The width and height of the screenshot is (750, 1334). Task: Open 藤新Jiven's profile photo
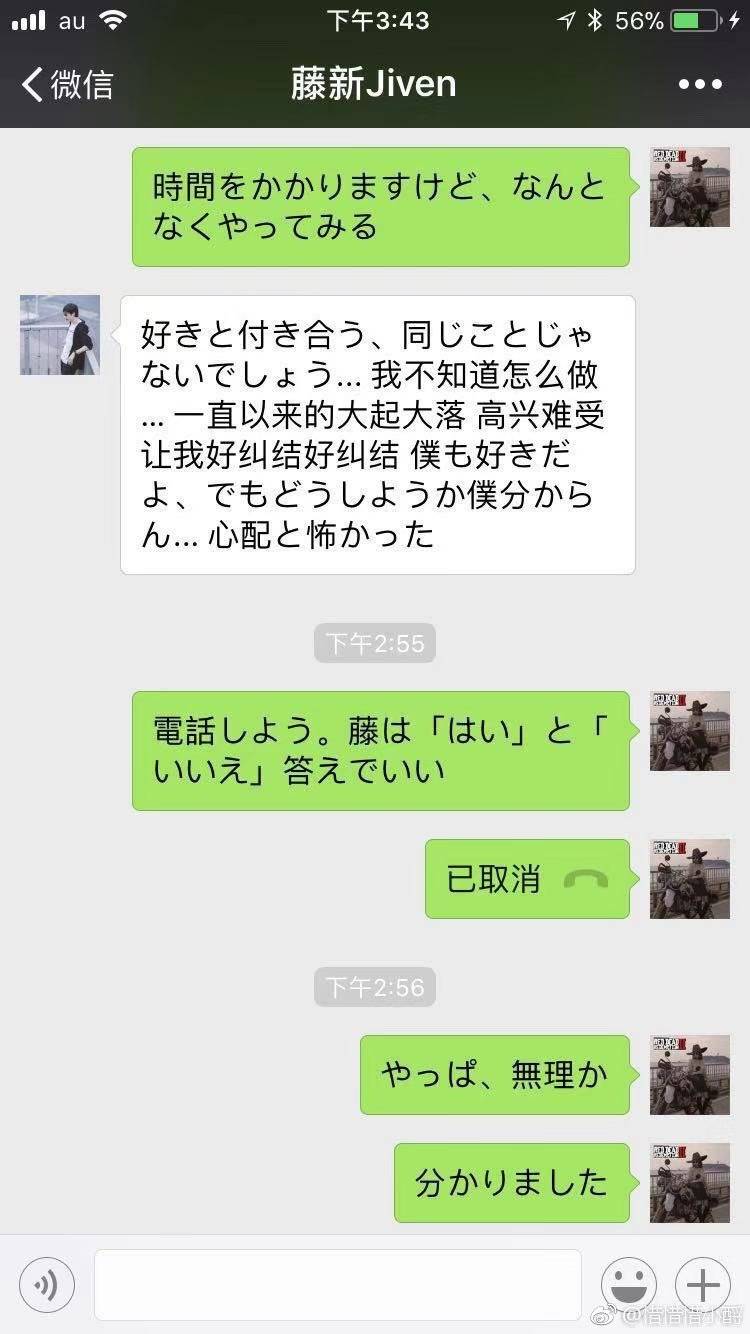59,335
